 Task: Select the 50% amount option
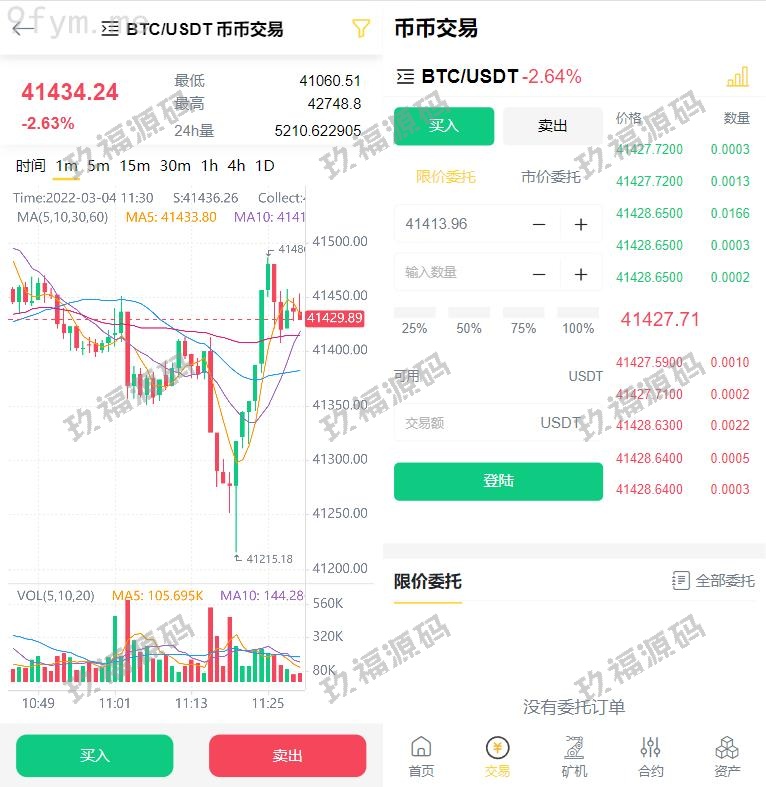point(469,327)
